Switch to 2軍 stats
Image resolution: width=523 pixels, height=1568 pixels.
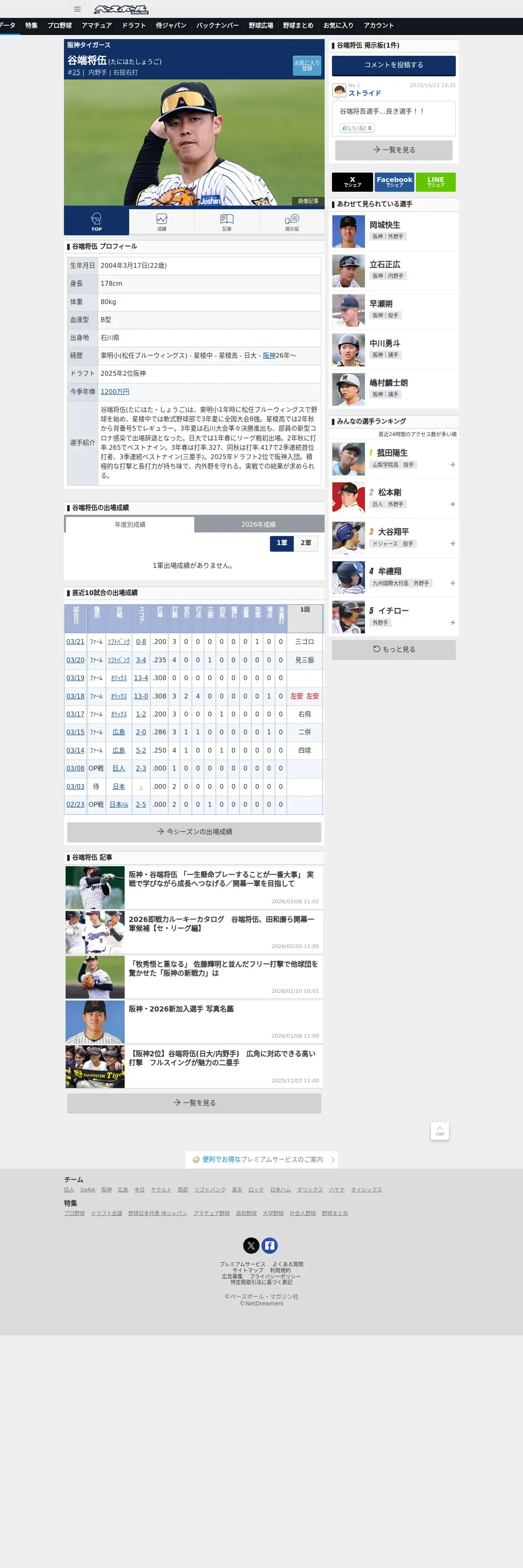(305, 543)
